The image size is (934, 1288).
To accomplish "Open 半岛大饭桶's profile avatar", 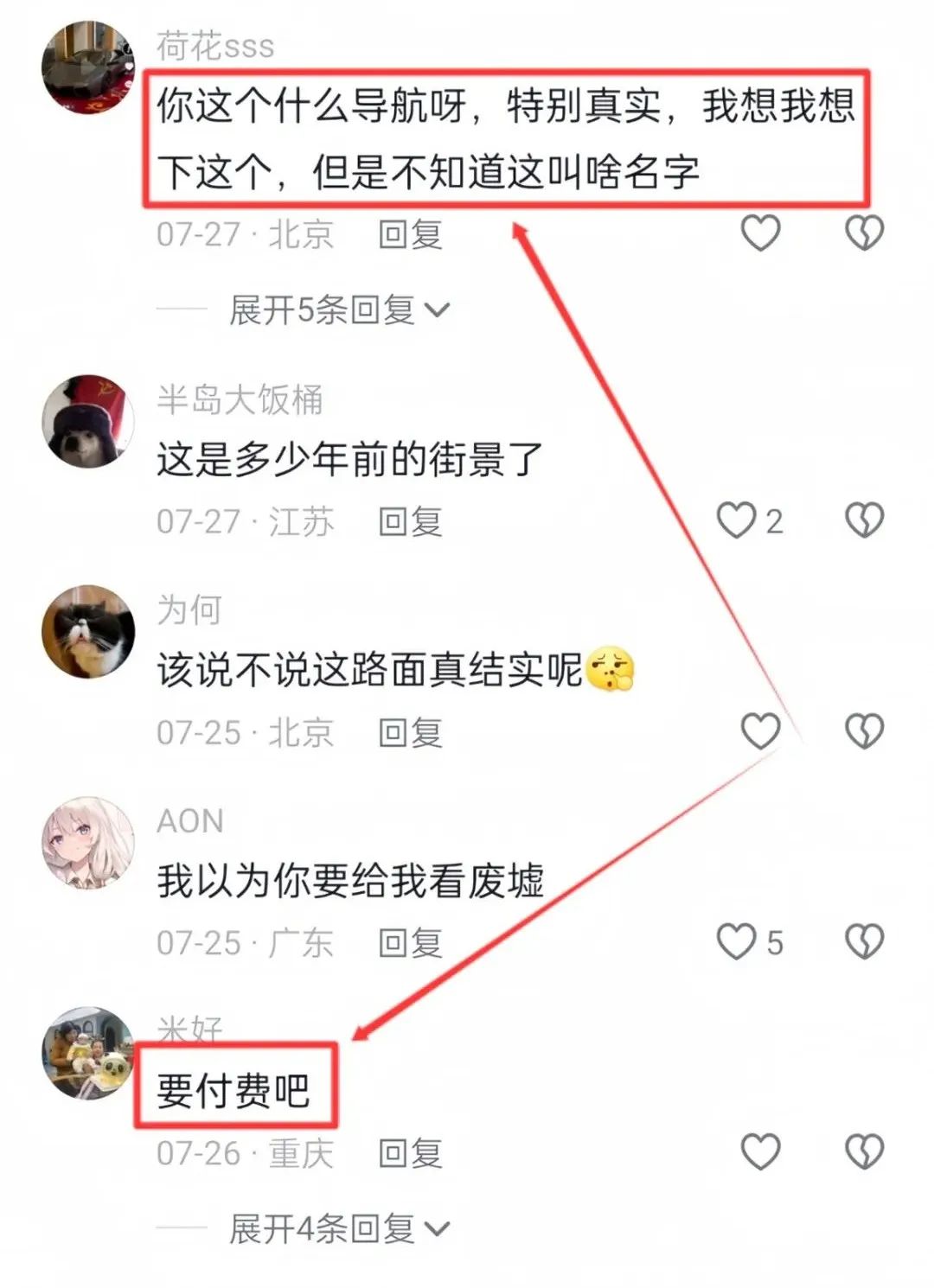I will click(x=88, y=421).
